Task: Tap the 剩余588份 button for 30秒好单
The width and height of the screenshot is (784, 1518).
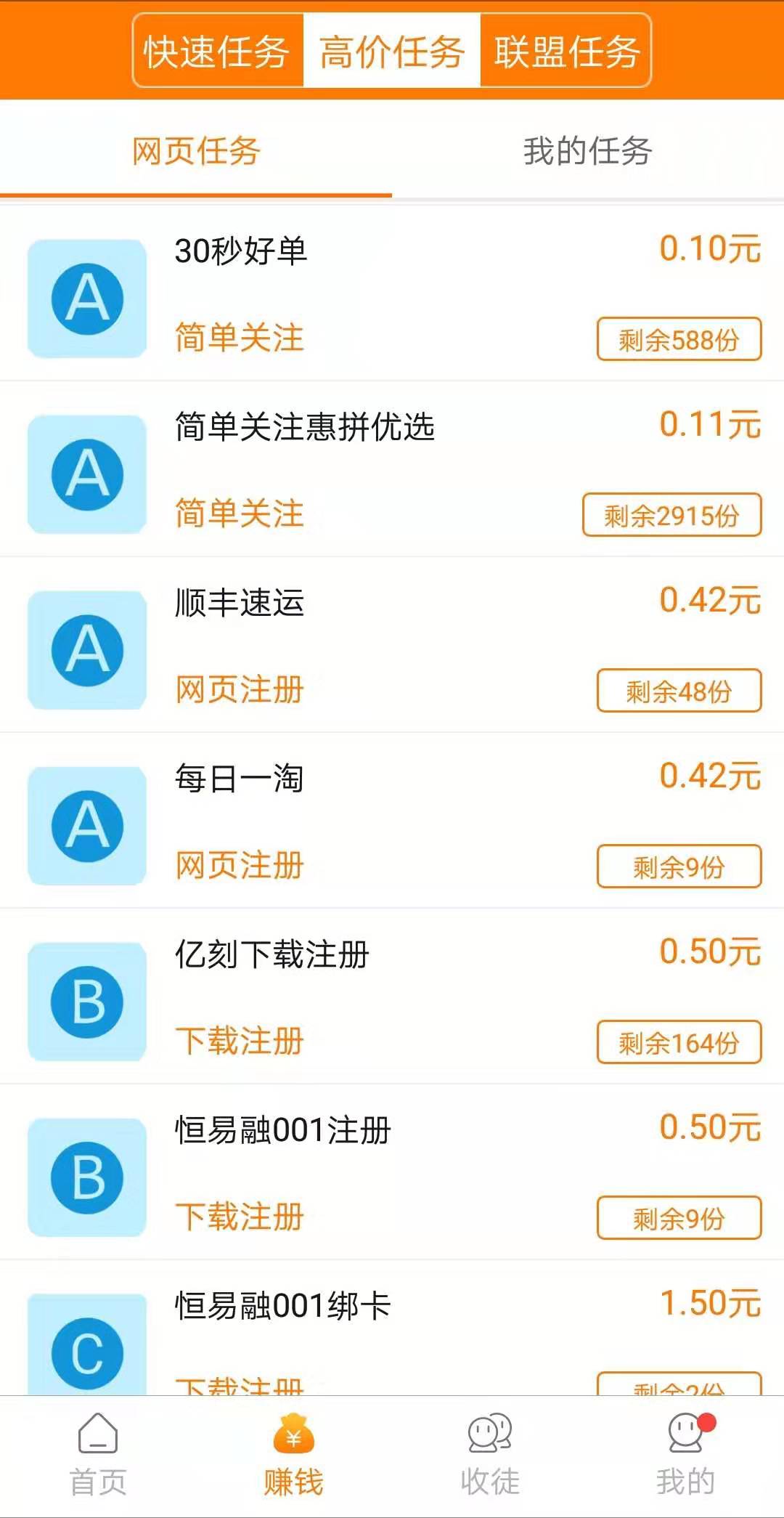Action: pos(677,338)
